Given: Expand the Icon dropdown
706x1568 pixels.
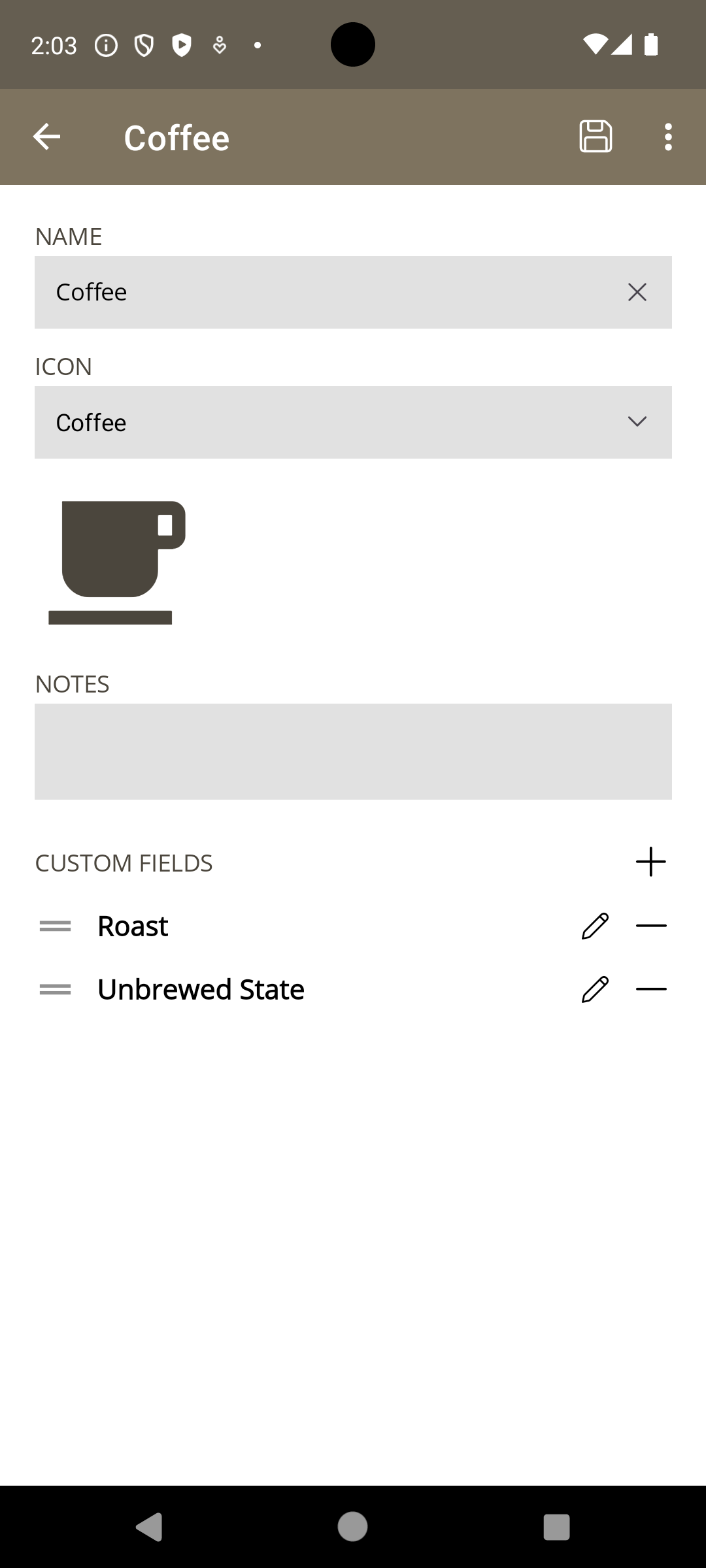Looking at the screenshot, I should click(x=353, y=422).
